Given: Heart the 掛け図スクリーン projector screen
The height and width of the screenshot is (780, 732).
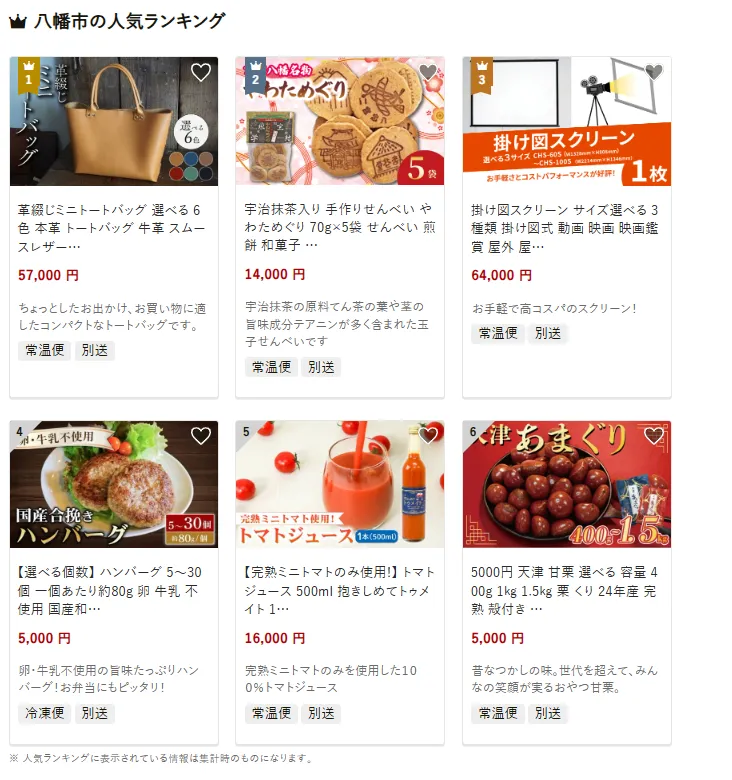Looking at the screenshot, I should [x=654, y=72].
